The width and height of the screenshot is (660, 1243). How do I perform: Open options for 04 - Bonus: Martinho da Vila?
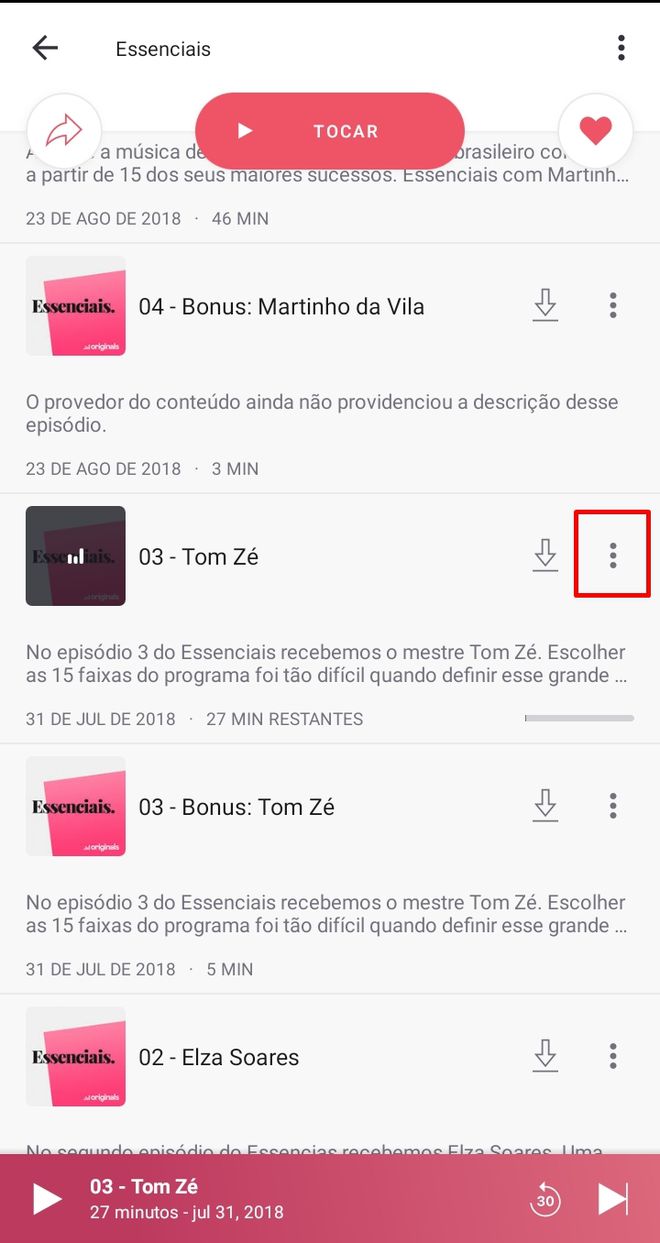[613, 305]
